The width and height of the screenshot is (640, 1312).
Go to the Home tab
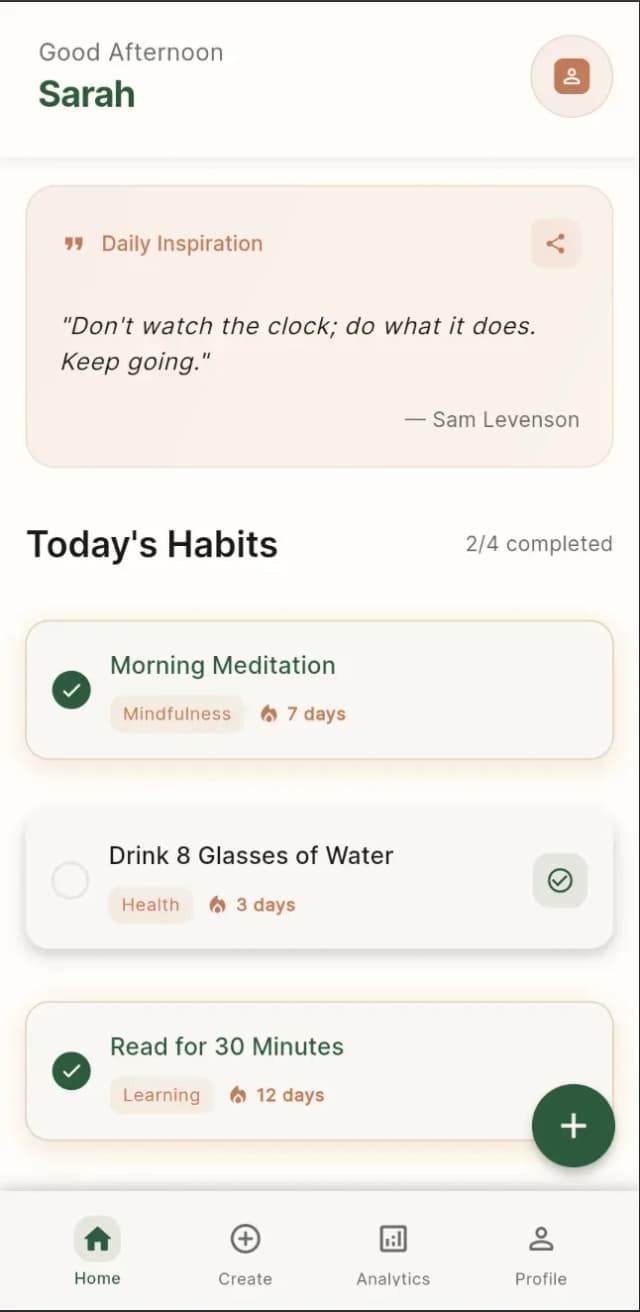point(97,1252)
